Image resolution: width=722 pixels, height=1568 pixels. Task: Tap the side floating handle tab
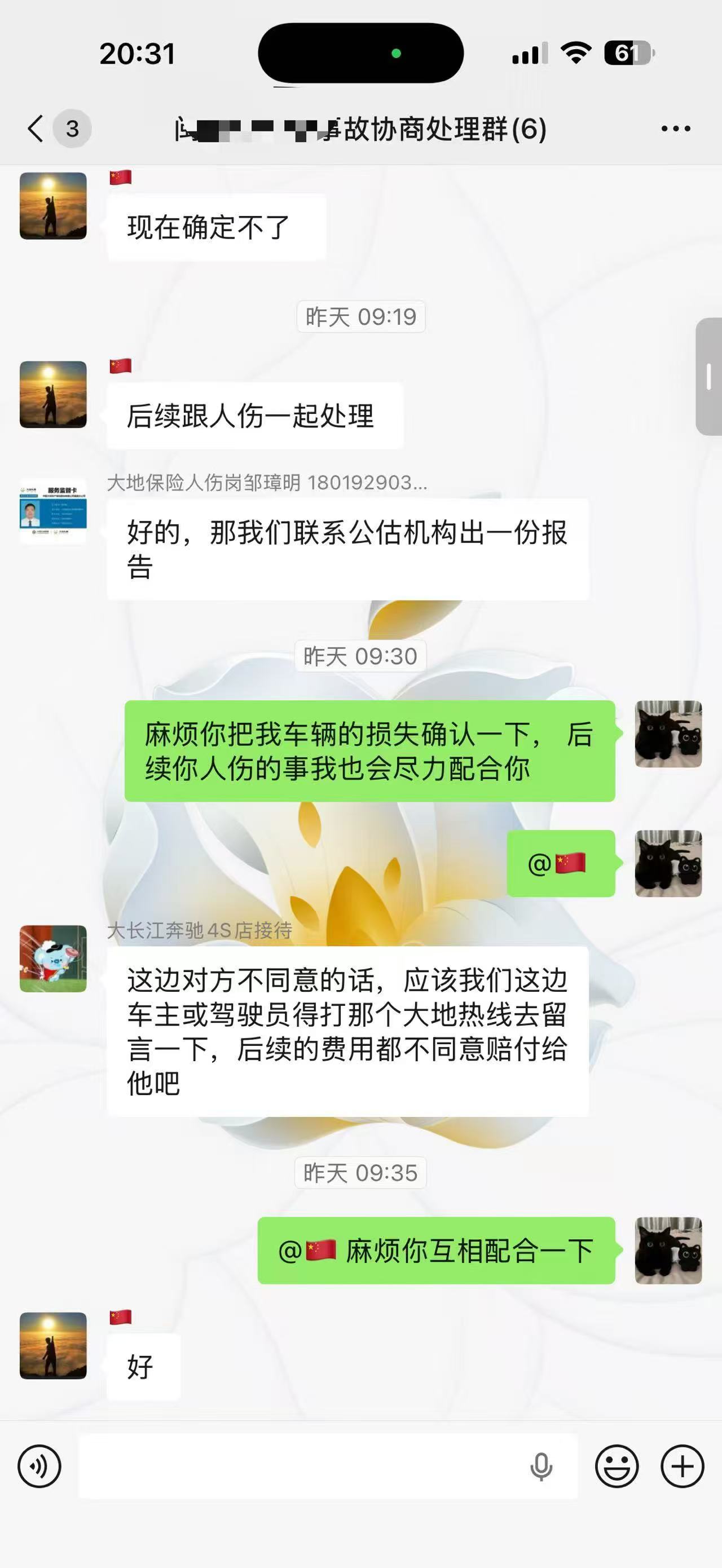coord(708,376)
